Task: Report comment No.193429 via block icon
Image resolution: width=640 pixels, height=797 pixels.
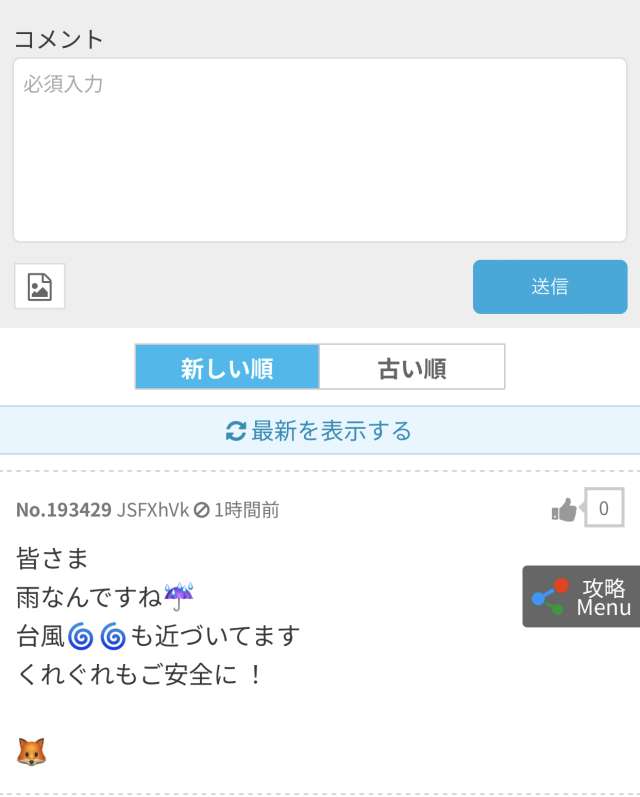Action: pos(201,510)
